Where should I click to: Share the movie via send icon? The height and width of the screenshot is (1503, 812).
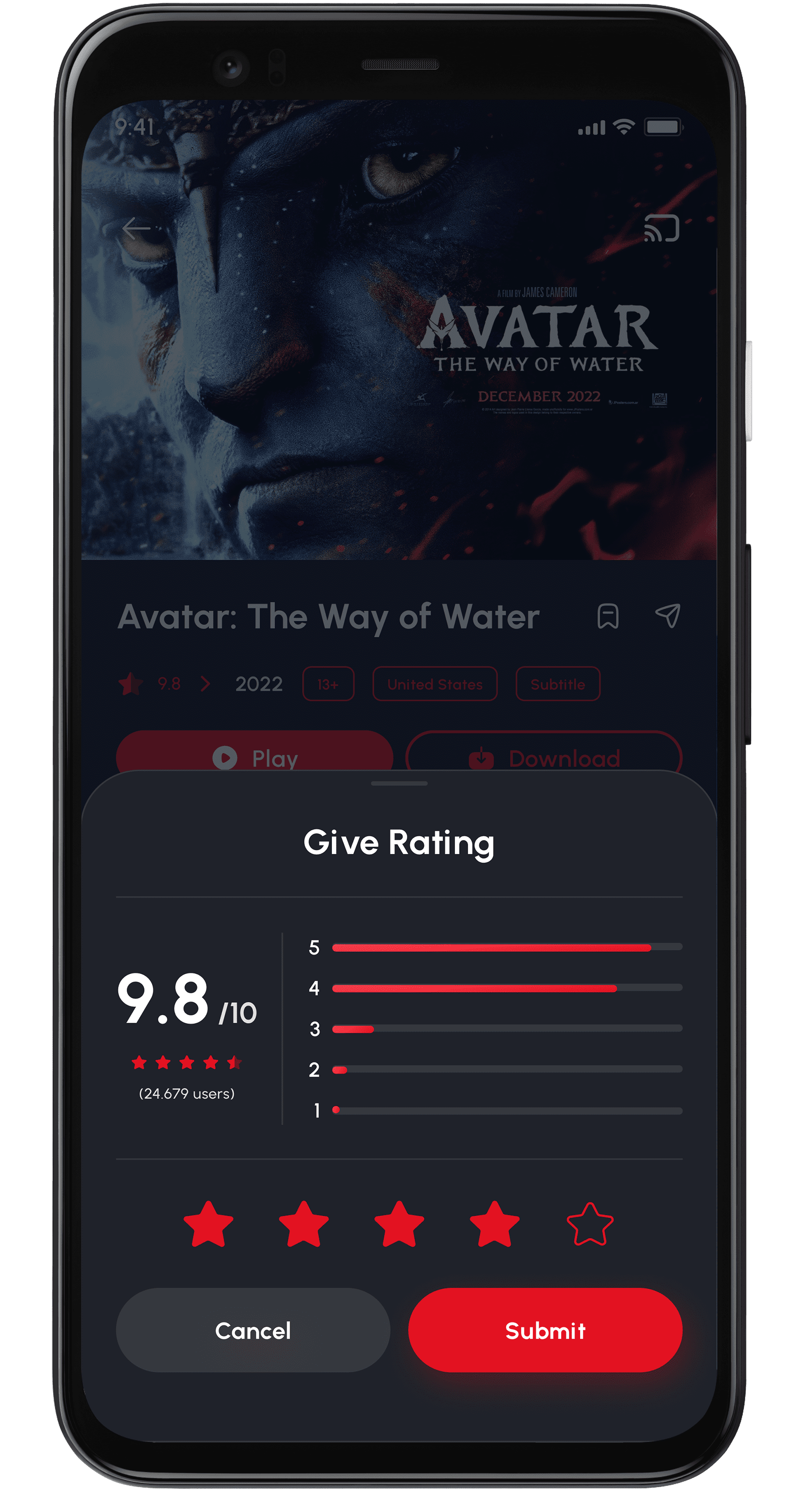point(668,616)
